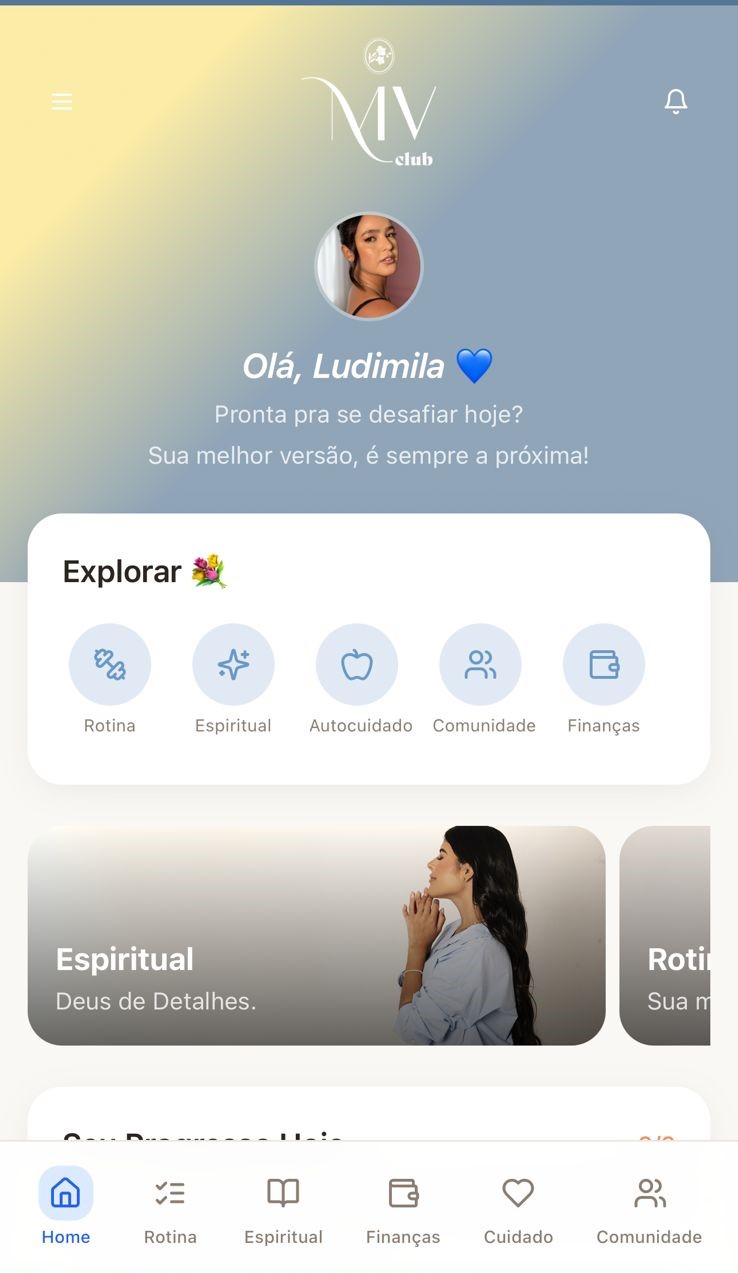The image size is (738, 1274).
Task: Open the notifications bell
Action: (676, 101)
